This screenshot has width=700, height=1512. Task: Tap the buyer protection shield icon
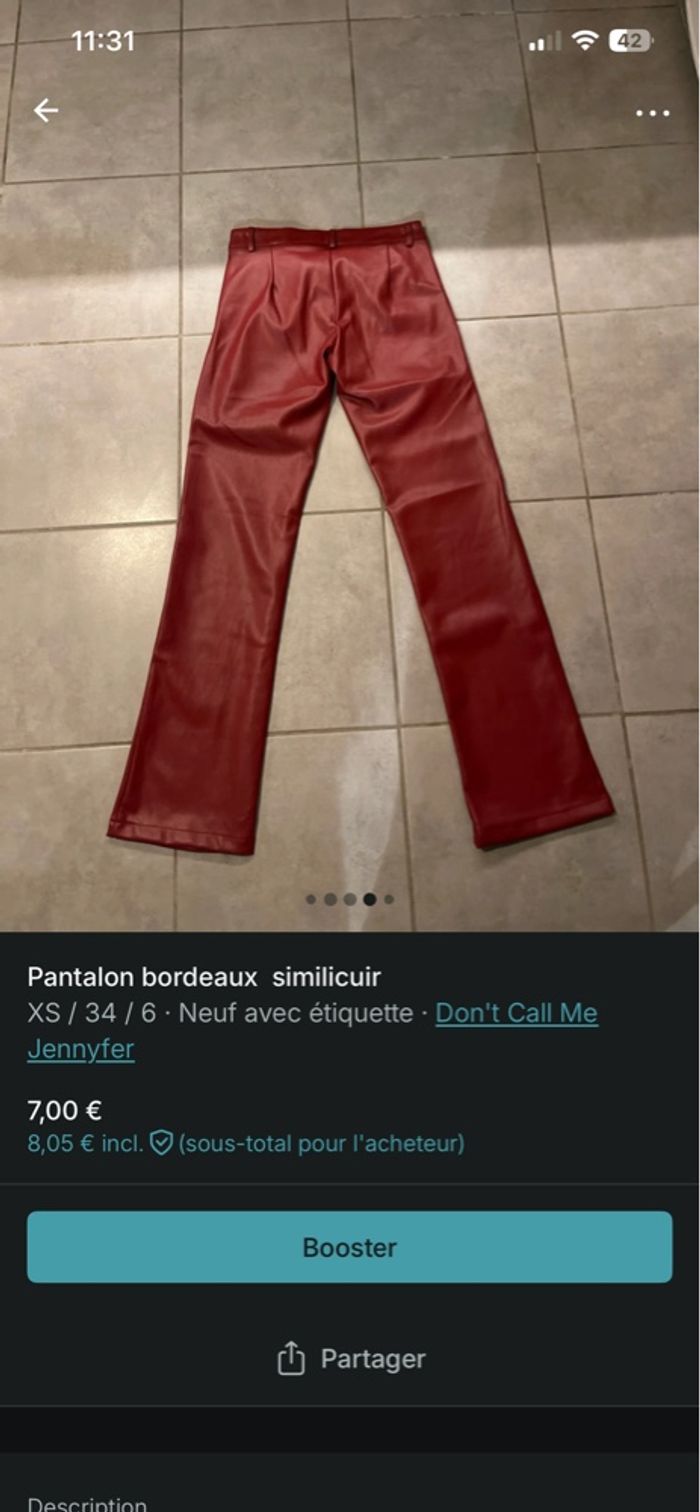[161, 1143]
